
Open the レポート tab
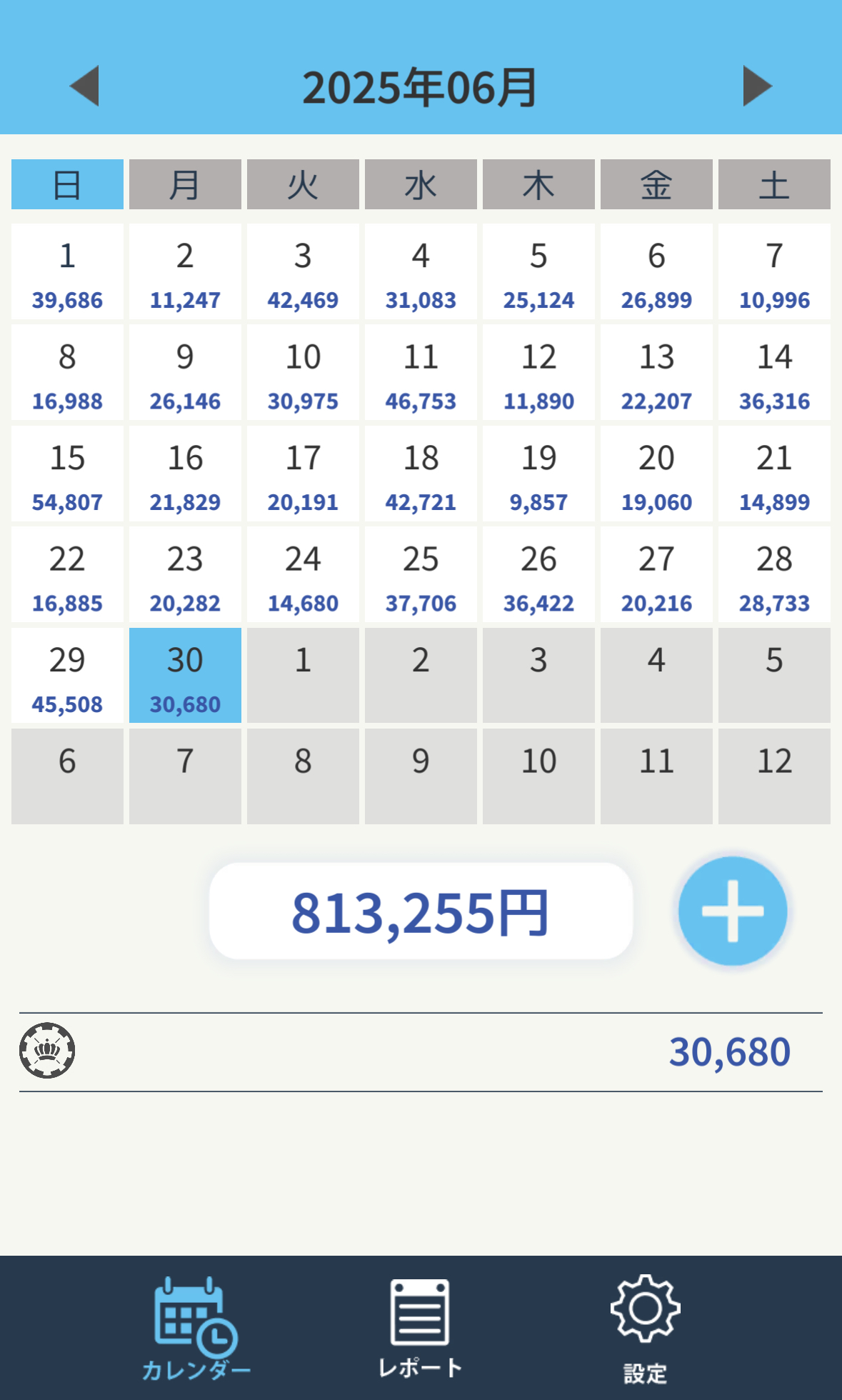(x=420, y=1328)
